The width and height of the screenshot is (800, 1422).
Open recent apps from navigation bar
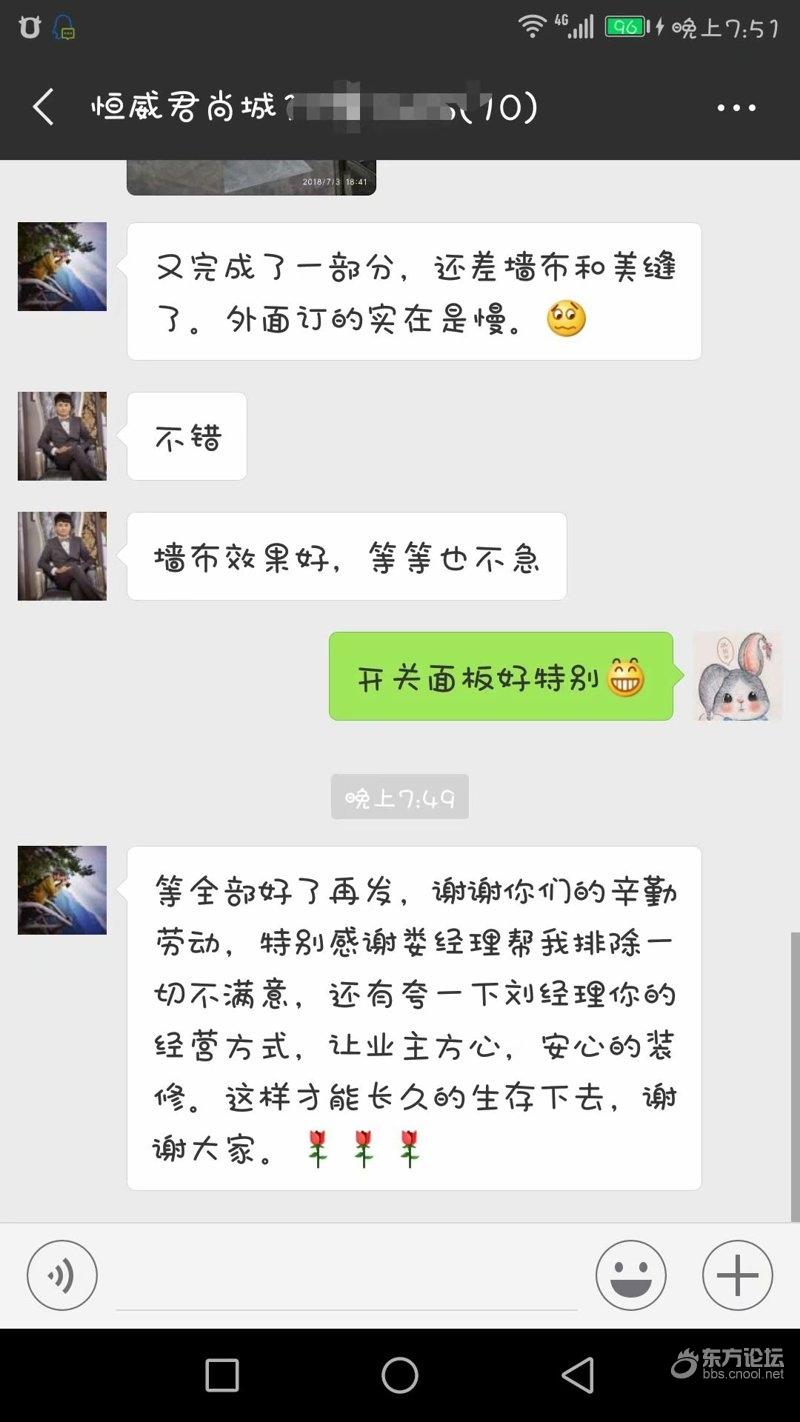(222, 1375)
